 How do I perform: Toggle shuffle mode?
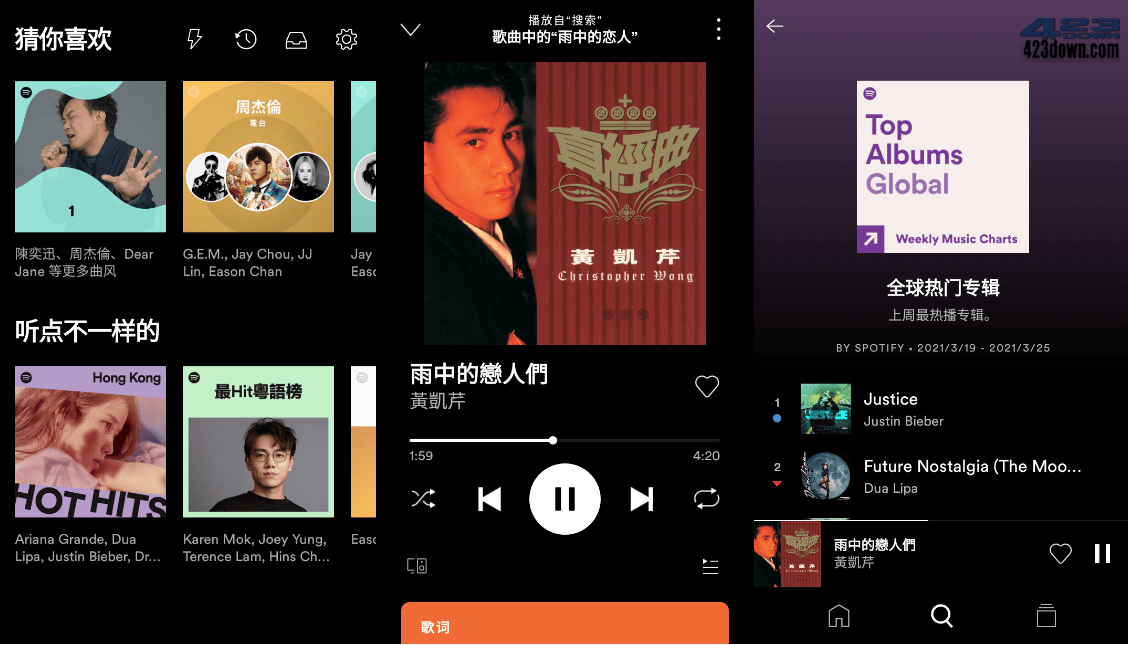[x=423, y=498]
